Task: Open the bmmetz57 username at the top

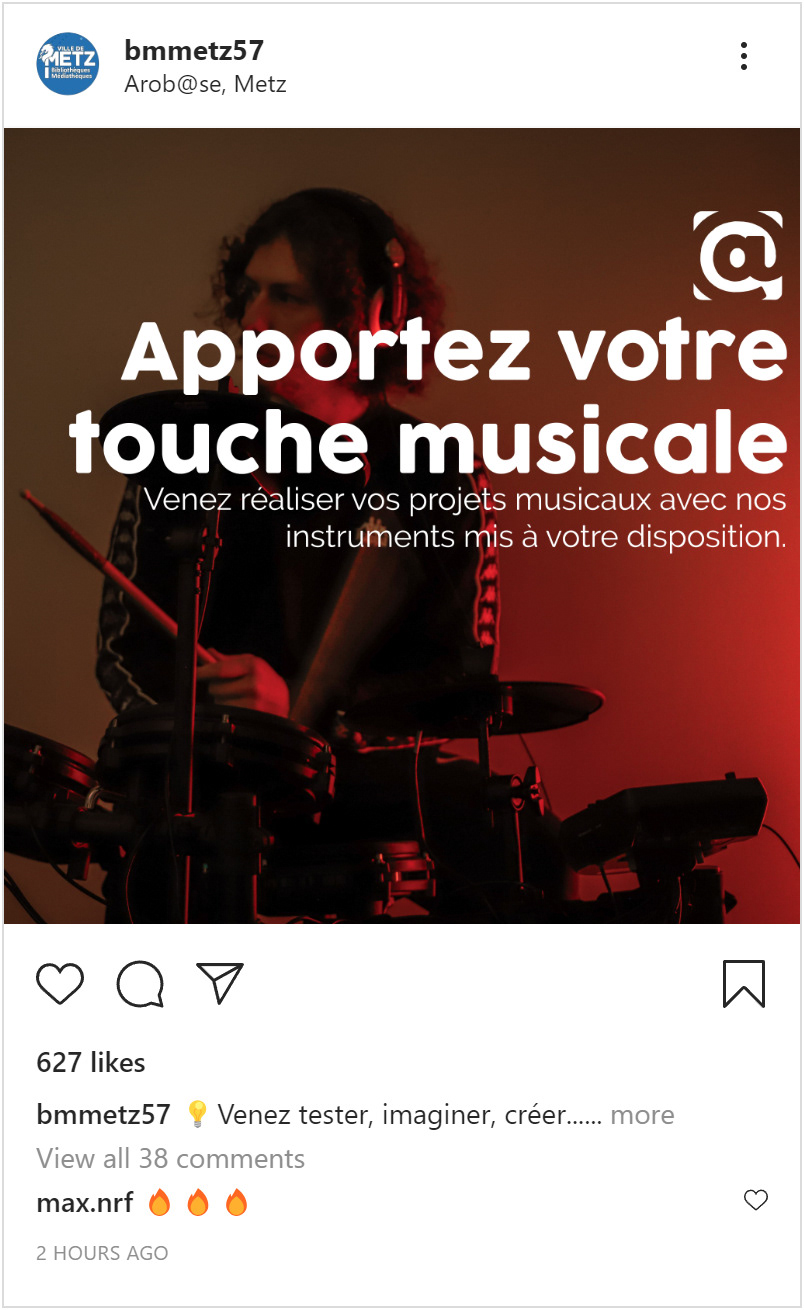Action: point(193,51)
